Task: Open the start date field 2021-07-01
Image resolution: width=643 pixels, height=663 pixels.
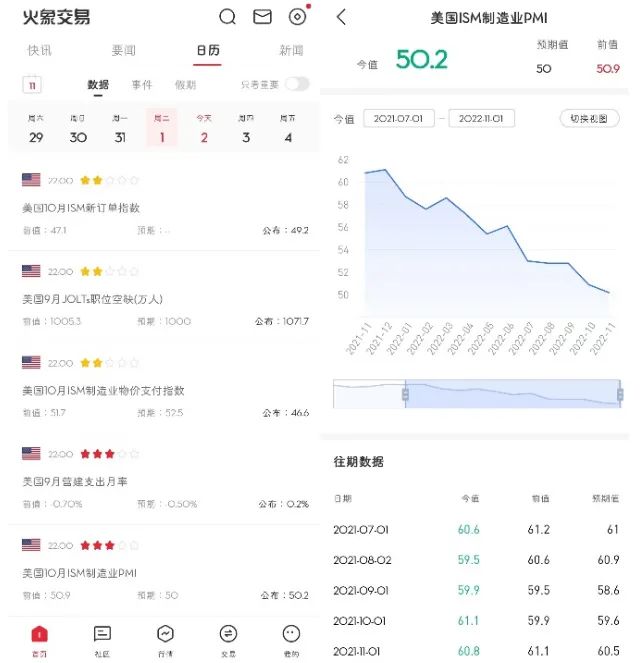Action: pyautogui.click(x=399, y=119)
